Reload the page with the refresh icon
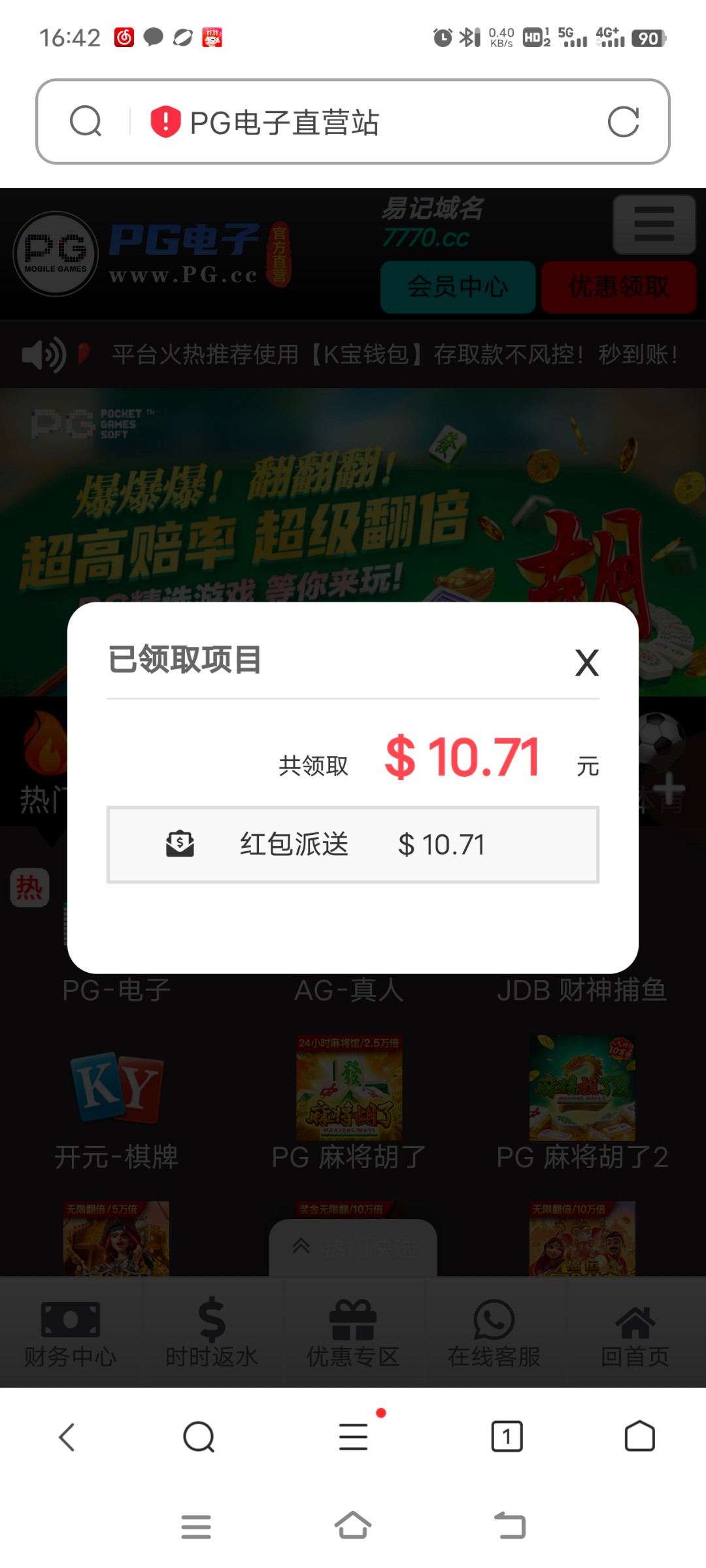The image size is (706, 1568). coord(623,122)
